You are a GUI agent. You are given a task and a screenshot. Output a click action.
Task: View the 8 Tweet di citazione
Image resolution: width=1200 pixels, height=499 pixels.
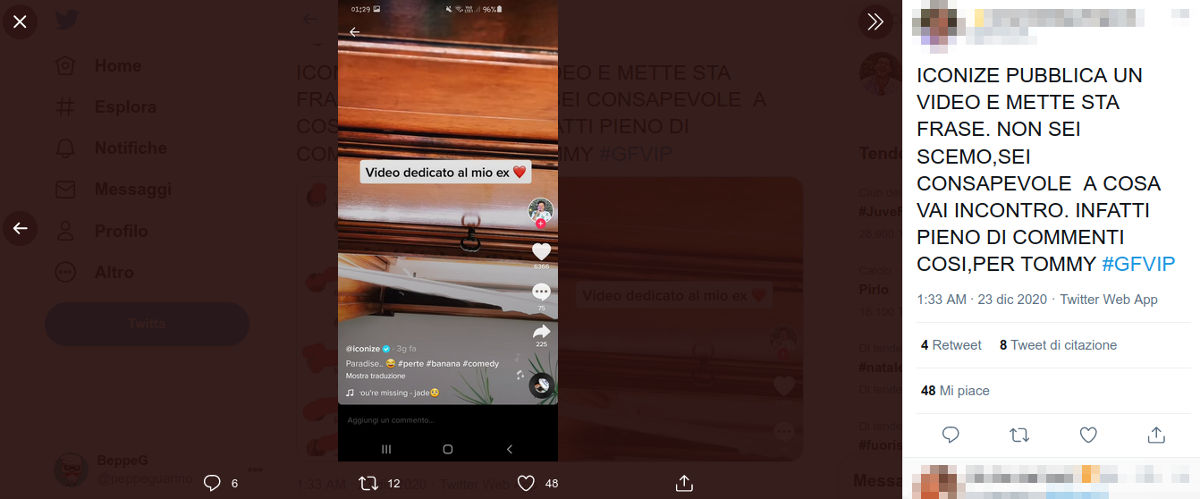click(x=1058, y=345)
